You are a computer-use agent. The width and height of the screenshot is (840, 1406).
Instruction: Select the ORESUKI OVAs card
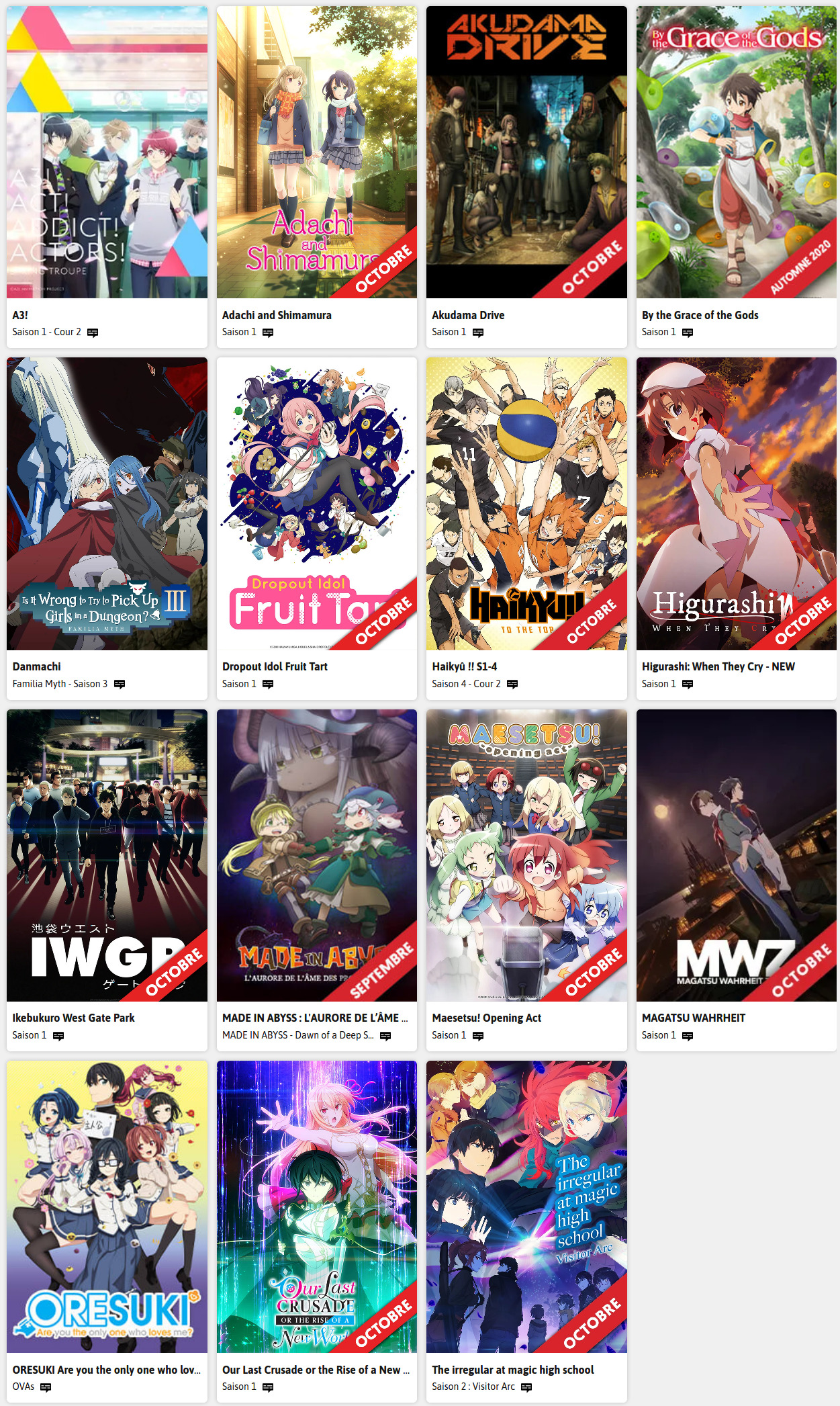pos(107,1206)
